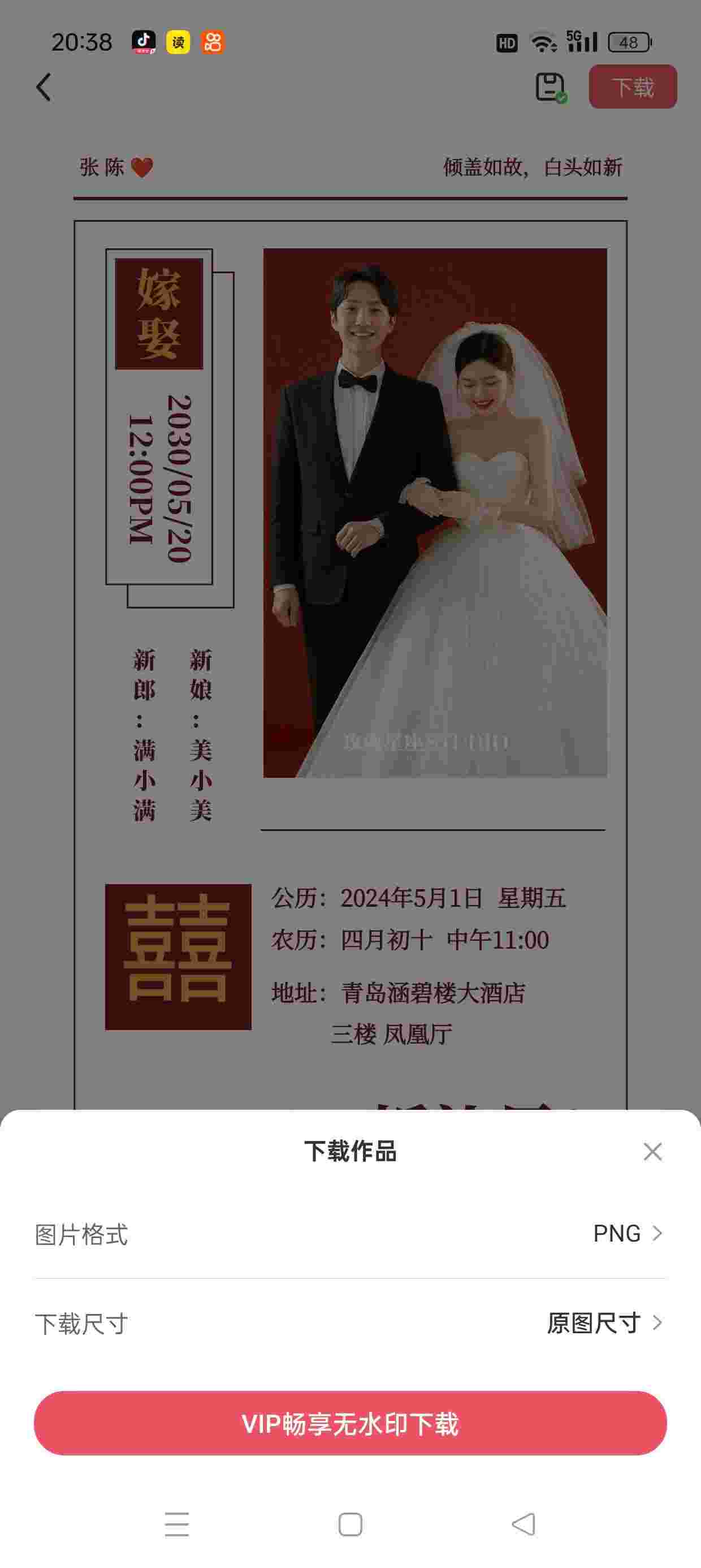Change the 下载尺寸 download size option
The height and width of the screenshot is (1568, 701).
[604, 1323]
